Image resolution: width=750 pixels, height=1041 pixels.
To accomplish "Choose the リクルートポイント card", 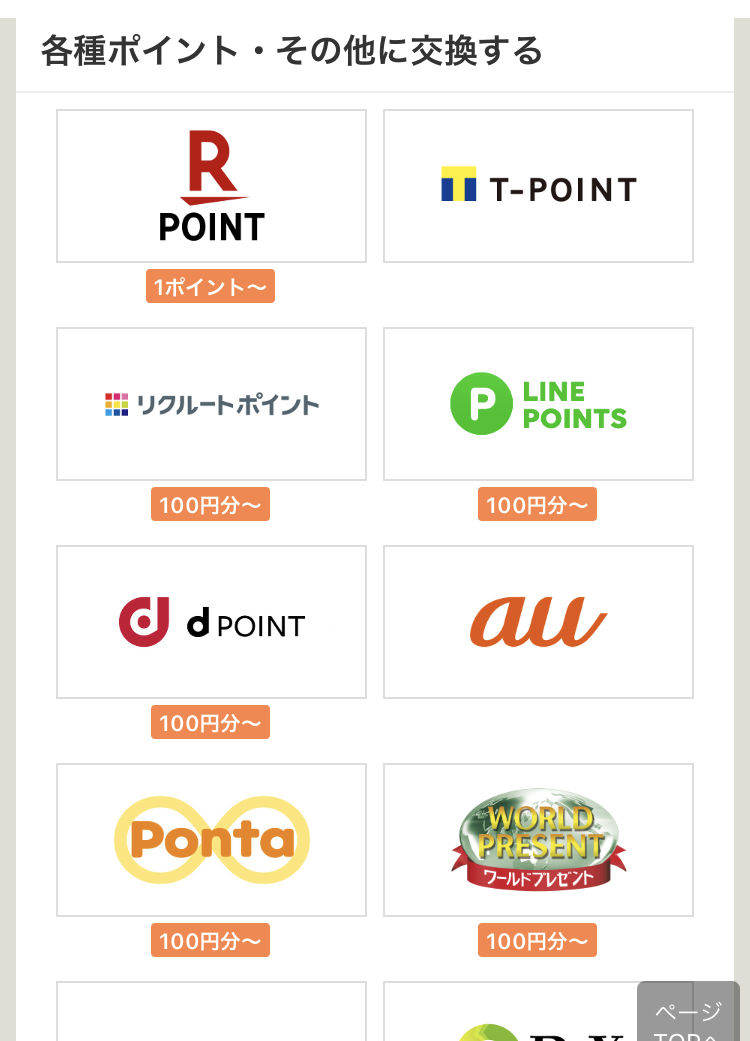I will click(x=211, y=404).
